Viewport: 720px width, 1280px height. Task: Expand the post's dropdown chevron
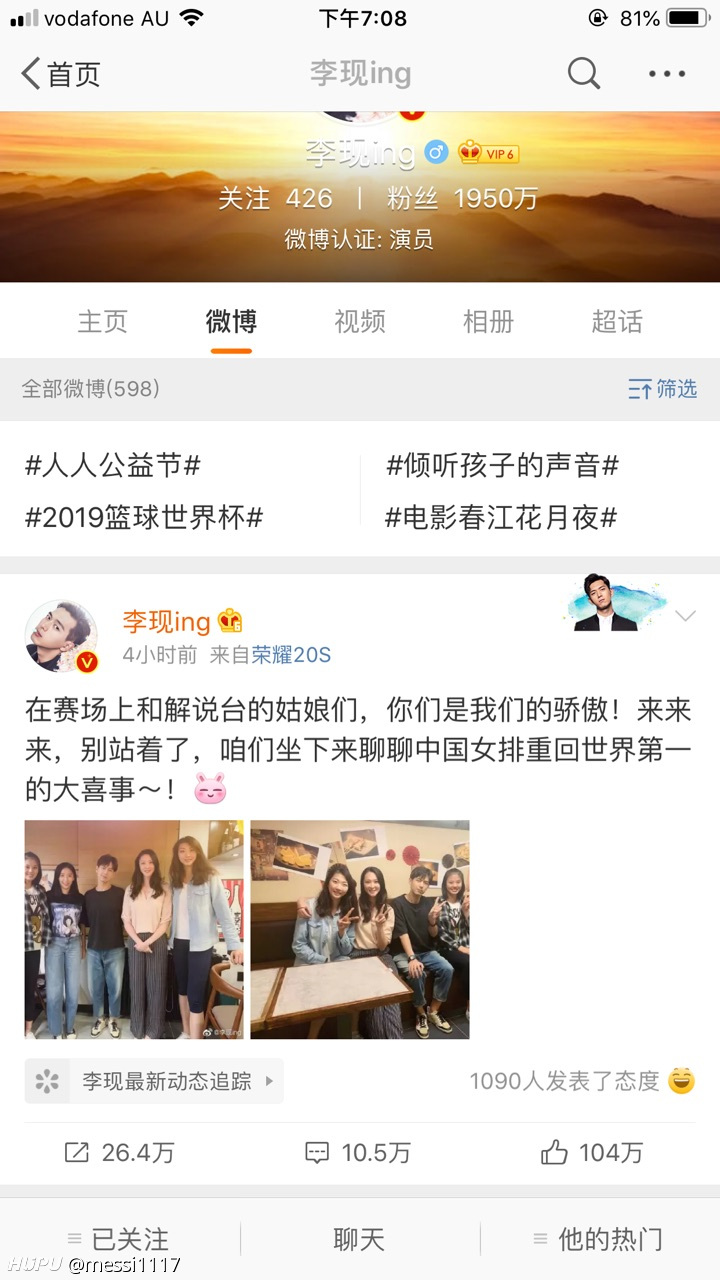coord(685,616)
